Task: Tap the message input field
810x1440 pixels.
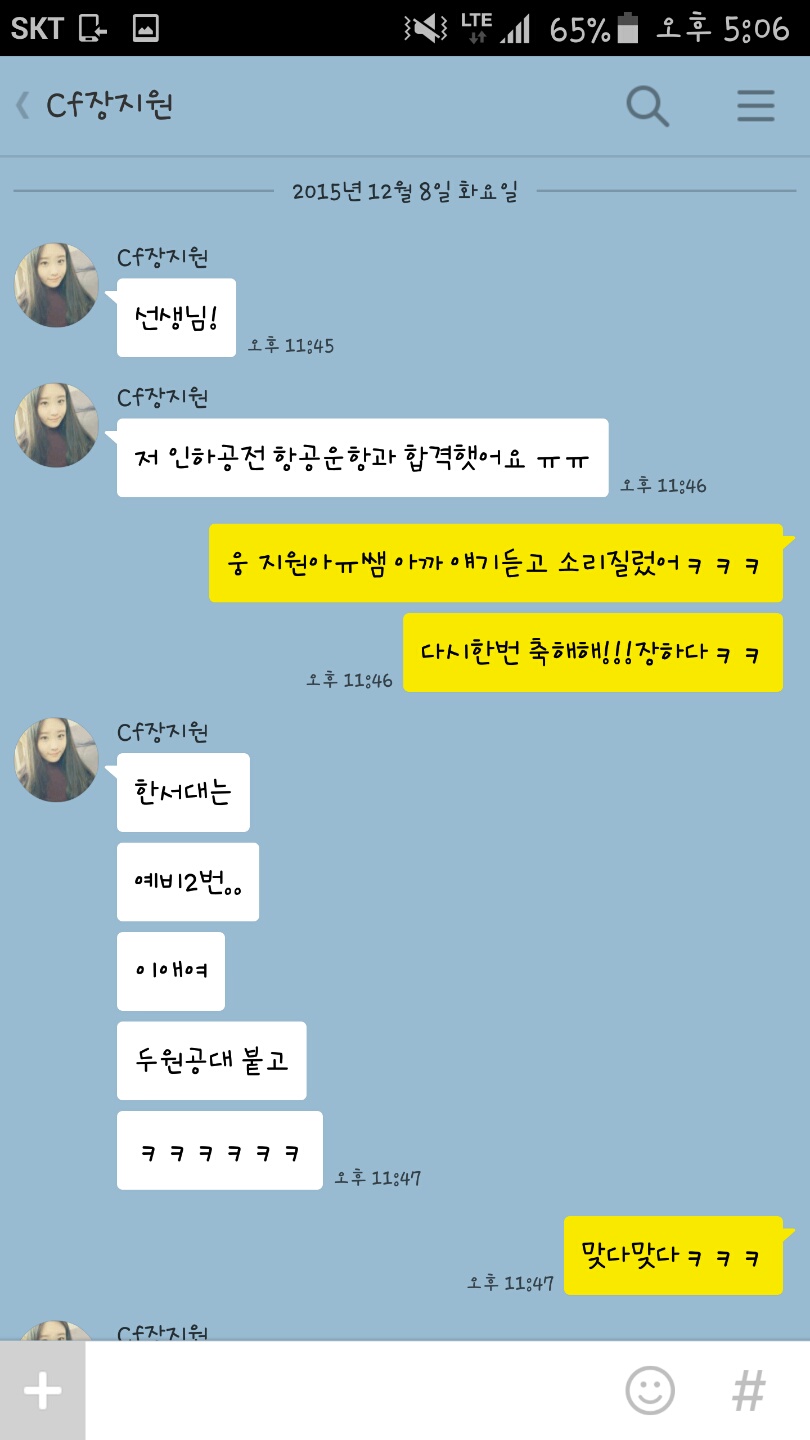Action: click(x=350, y=1390)
